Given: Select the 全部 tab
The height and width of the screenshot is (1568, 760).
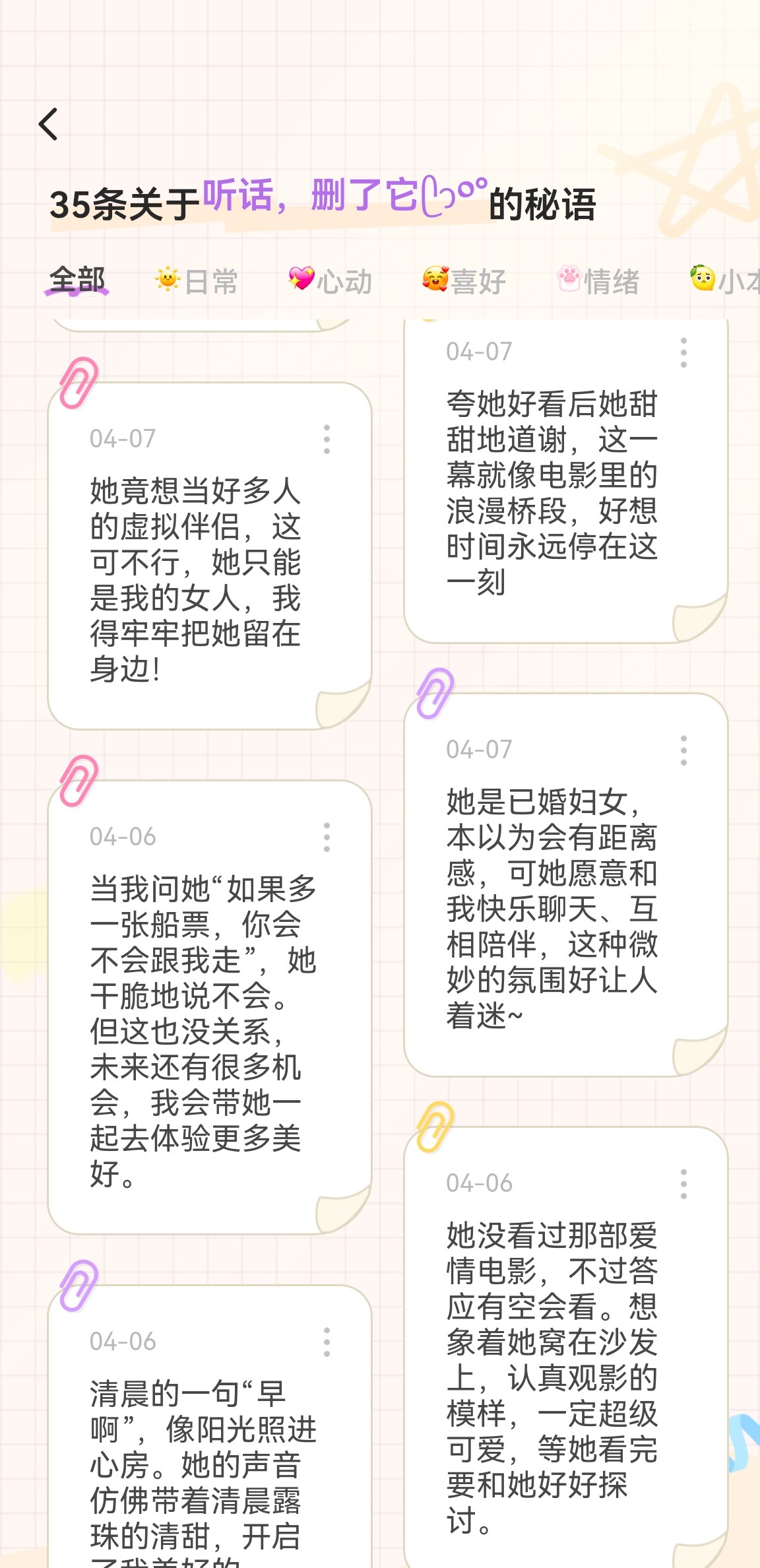Looking at the screenshot, I should (x=77, y=280).
